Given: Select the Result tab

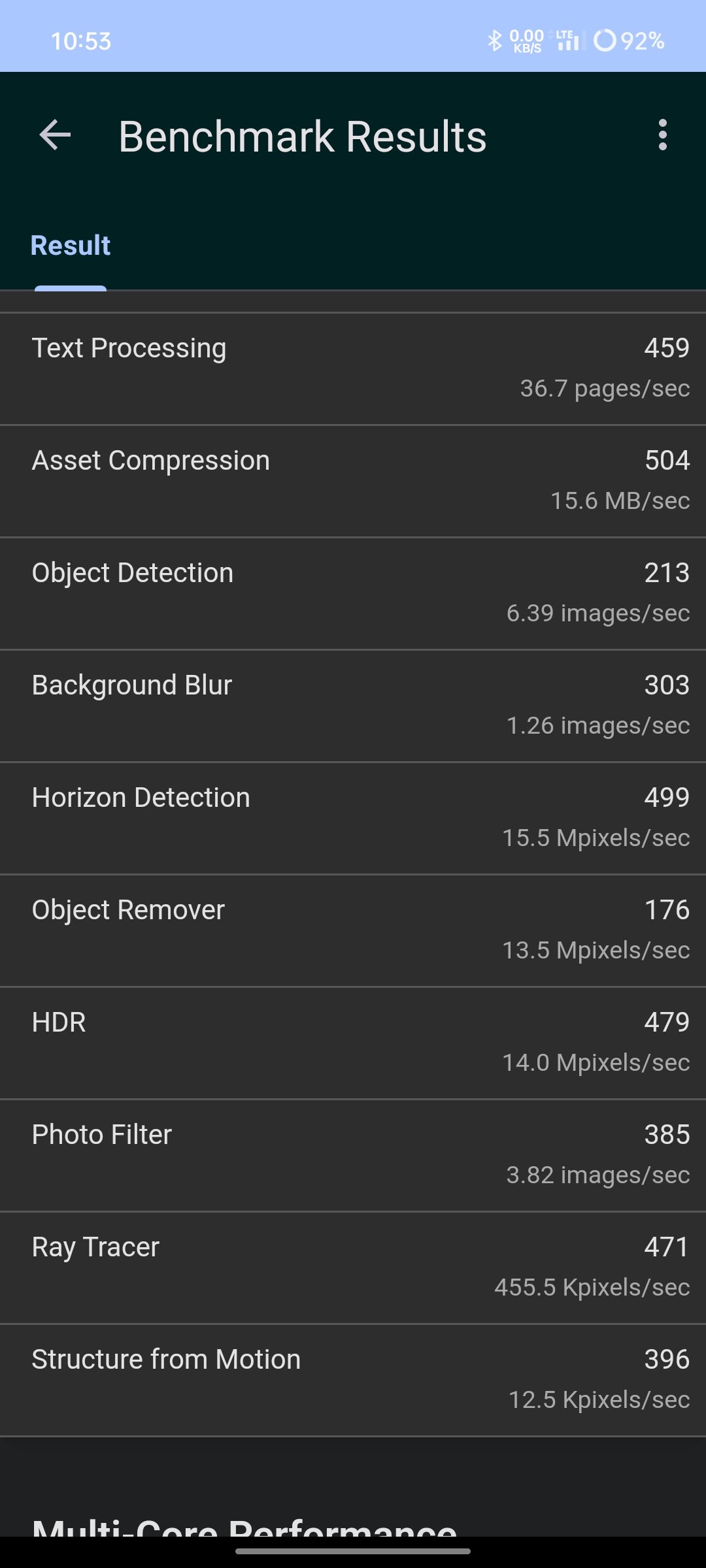Looking at the screenshot, I should [71, 246].
